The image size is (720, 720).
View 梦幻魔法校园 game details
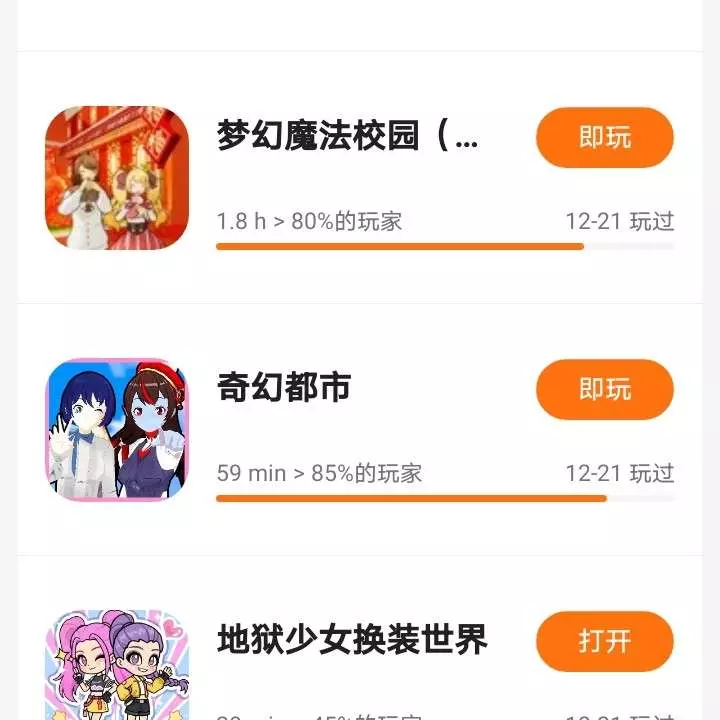347,137
